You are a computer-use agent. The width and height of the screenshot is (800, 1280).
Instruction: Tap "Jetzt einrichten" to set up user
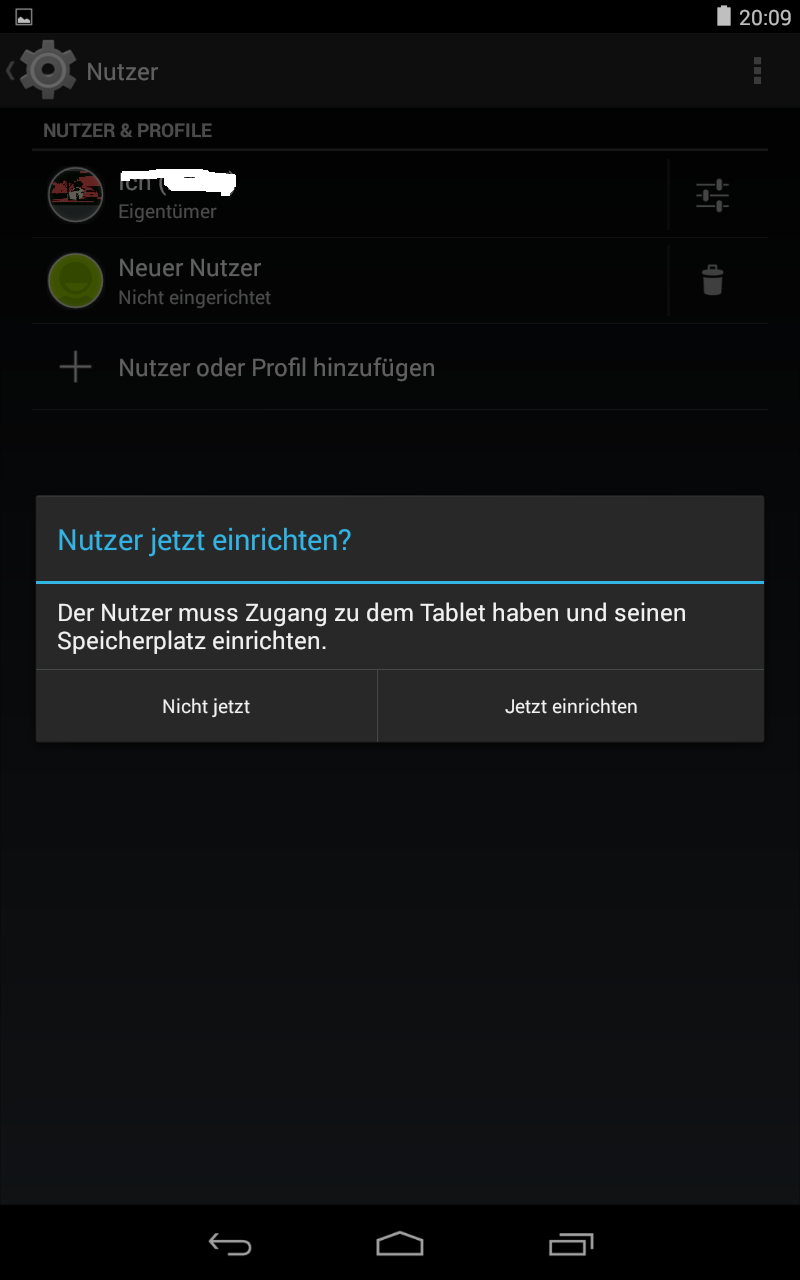click(570, 706)
